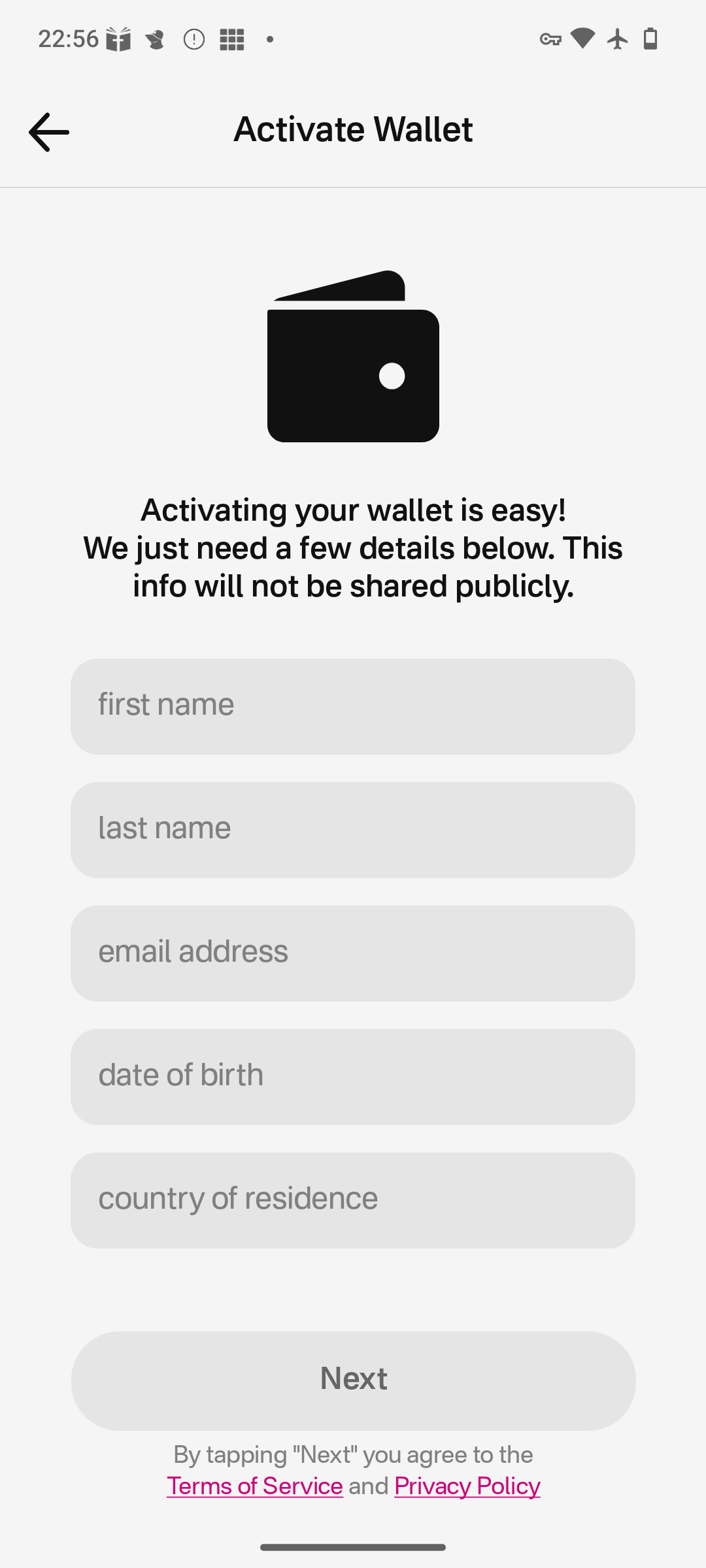The image size is (706, 1568).
Task: Choose country of residence
Action: pos(353,1200)
